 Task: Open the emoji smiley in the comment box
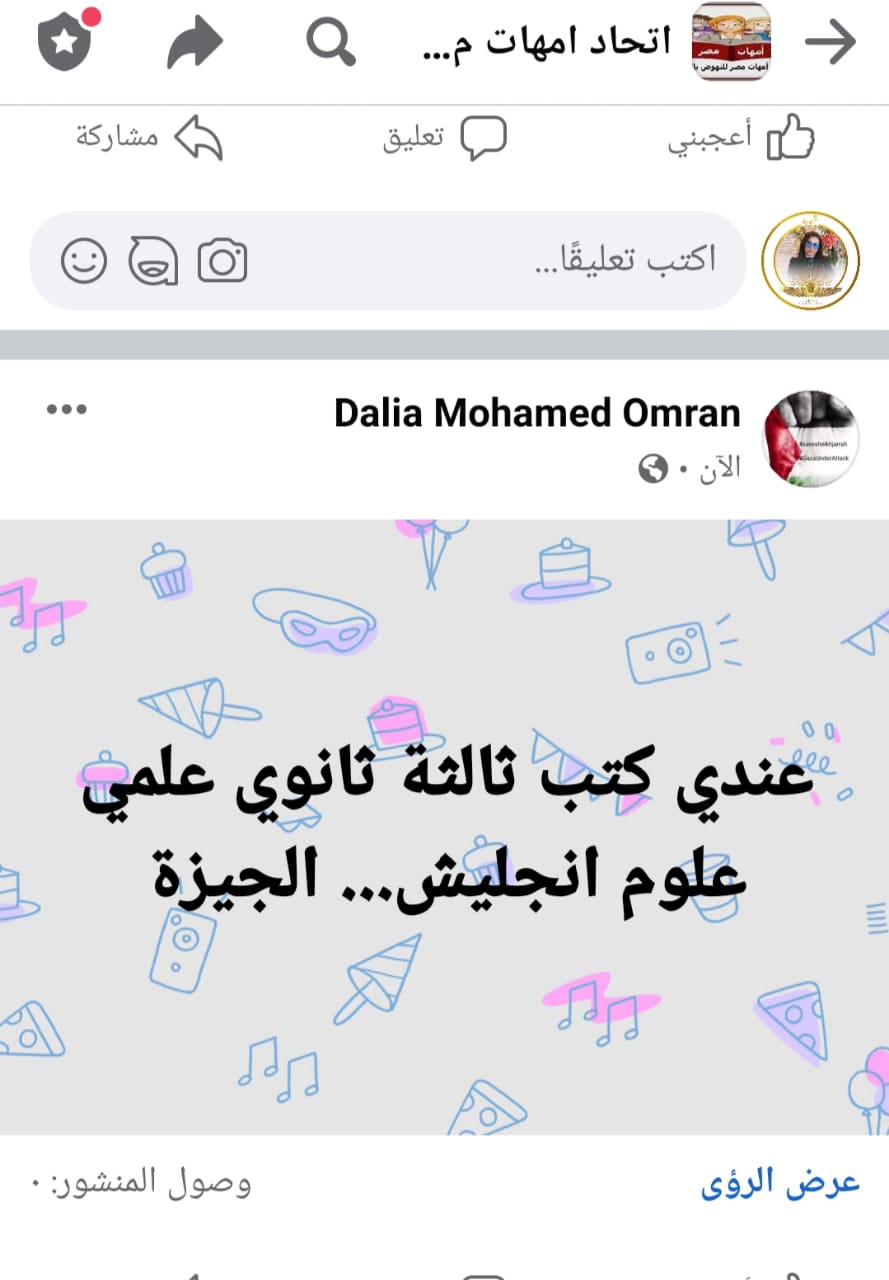coord(84,262)
